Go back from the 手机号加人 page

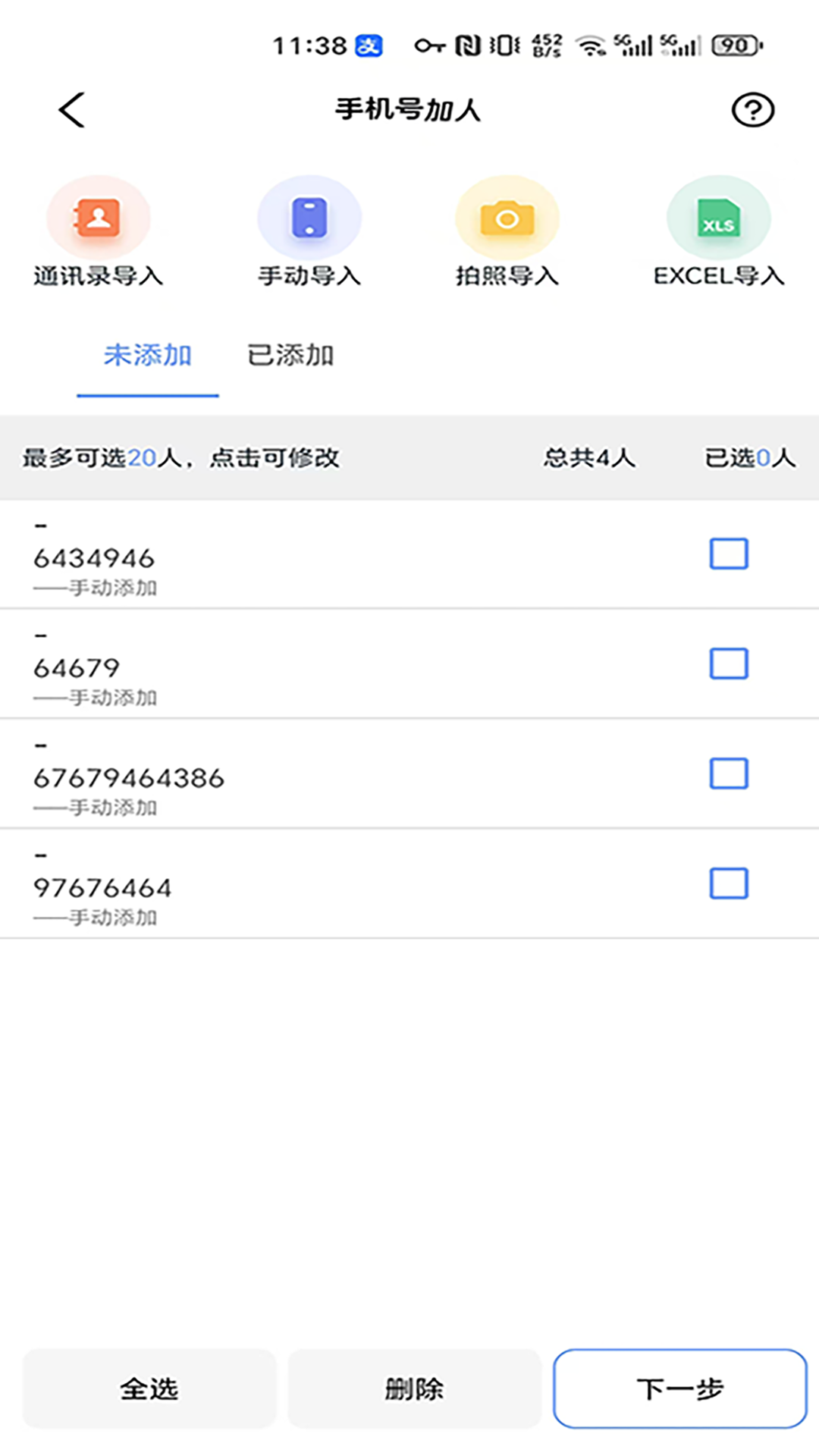pos(72,110)
